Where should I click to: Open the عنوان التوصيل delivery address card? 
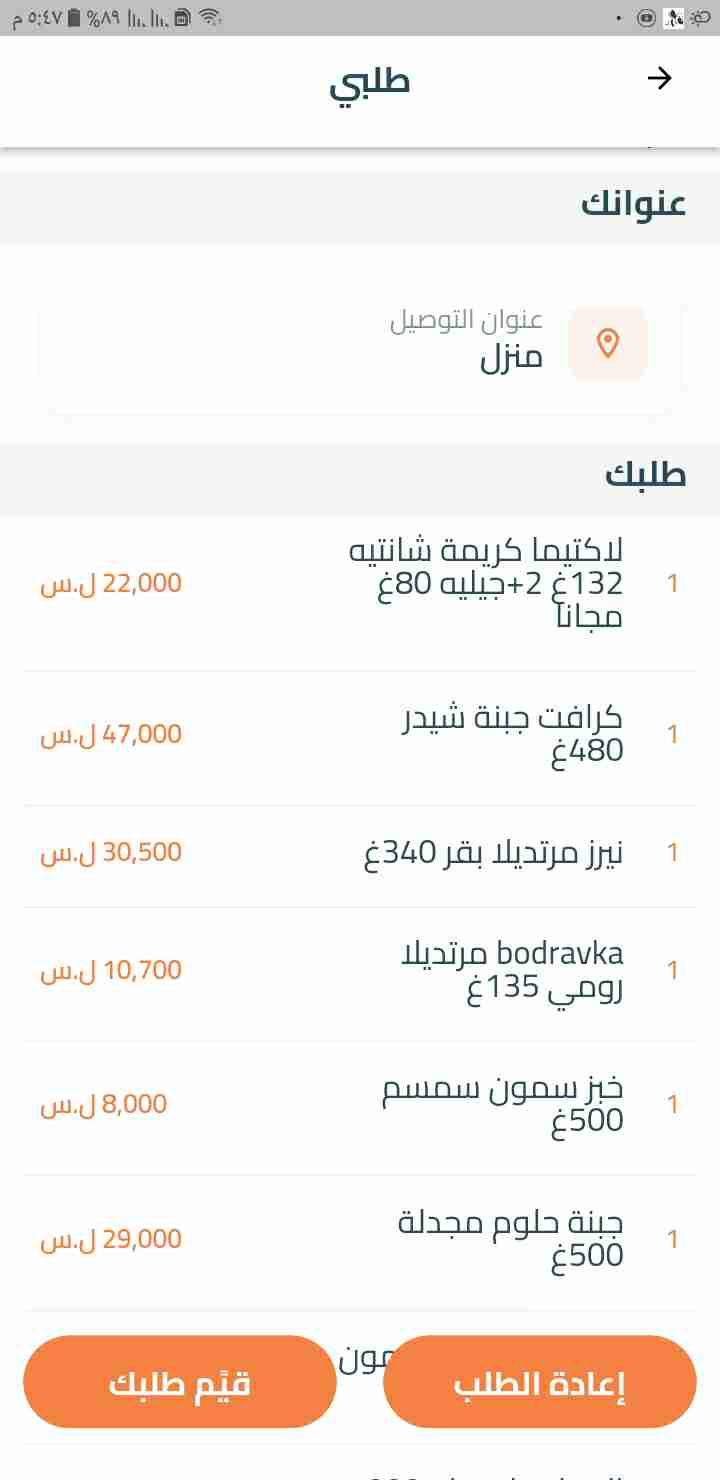point(360,345)
